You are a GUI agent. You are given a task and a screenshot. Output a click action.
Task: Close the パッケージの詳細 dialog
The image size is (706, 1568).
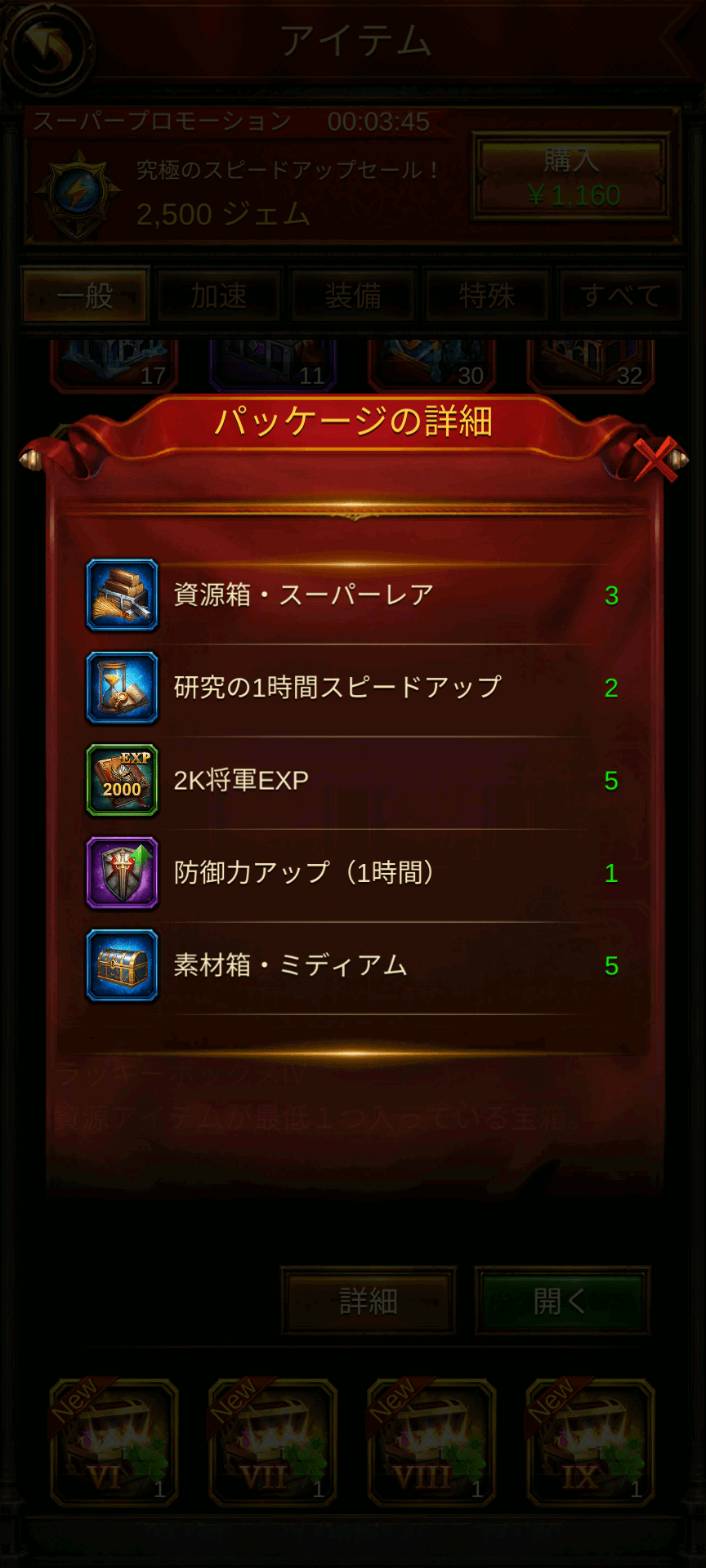(x=655, y=460)
